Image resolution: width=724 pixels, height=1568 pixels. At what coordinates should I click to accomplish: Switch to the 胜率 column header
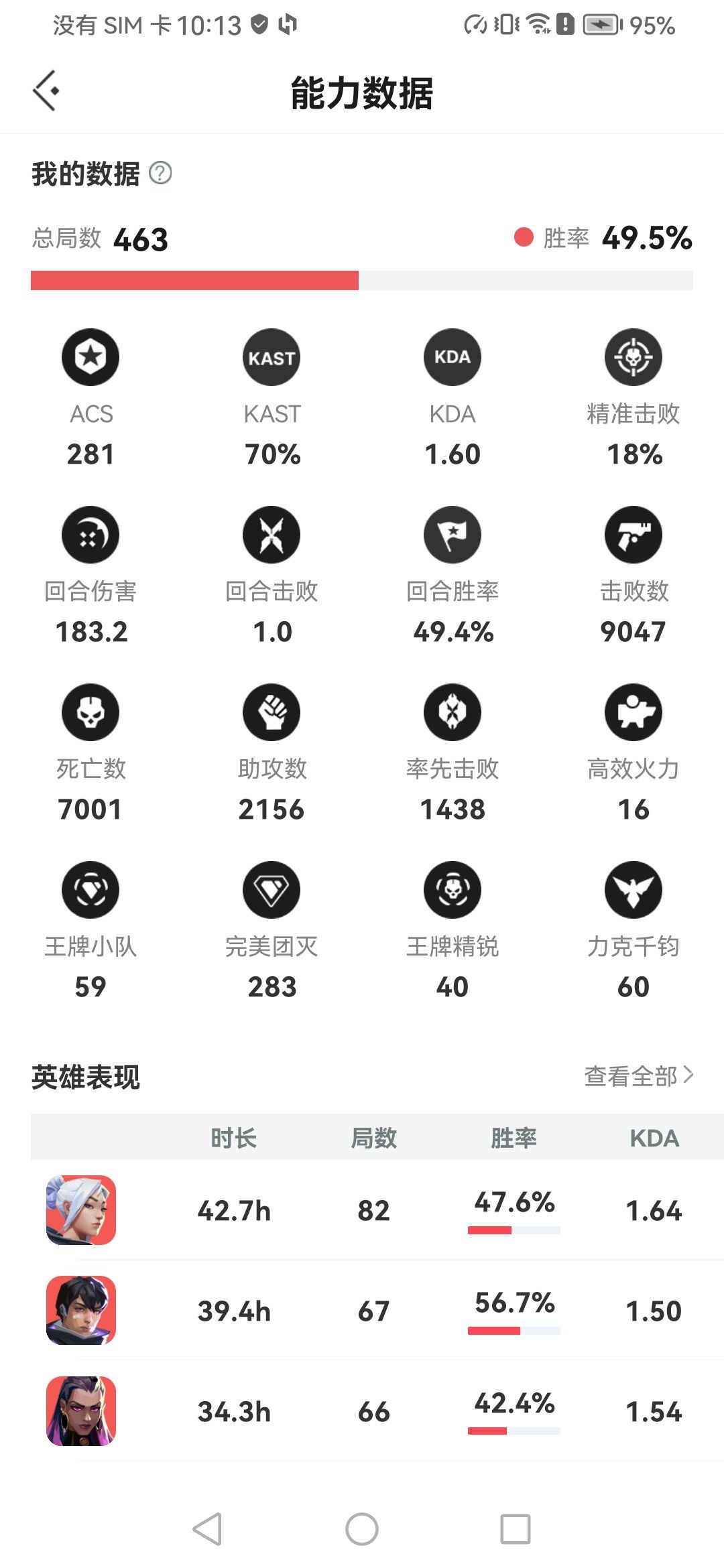(x=514, y=1138)
